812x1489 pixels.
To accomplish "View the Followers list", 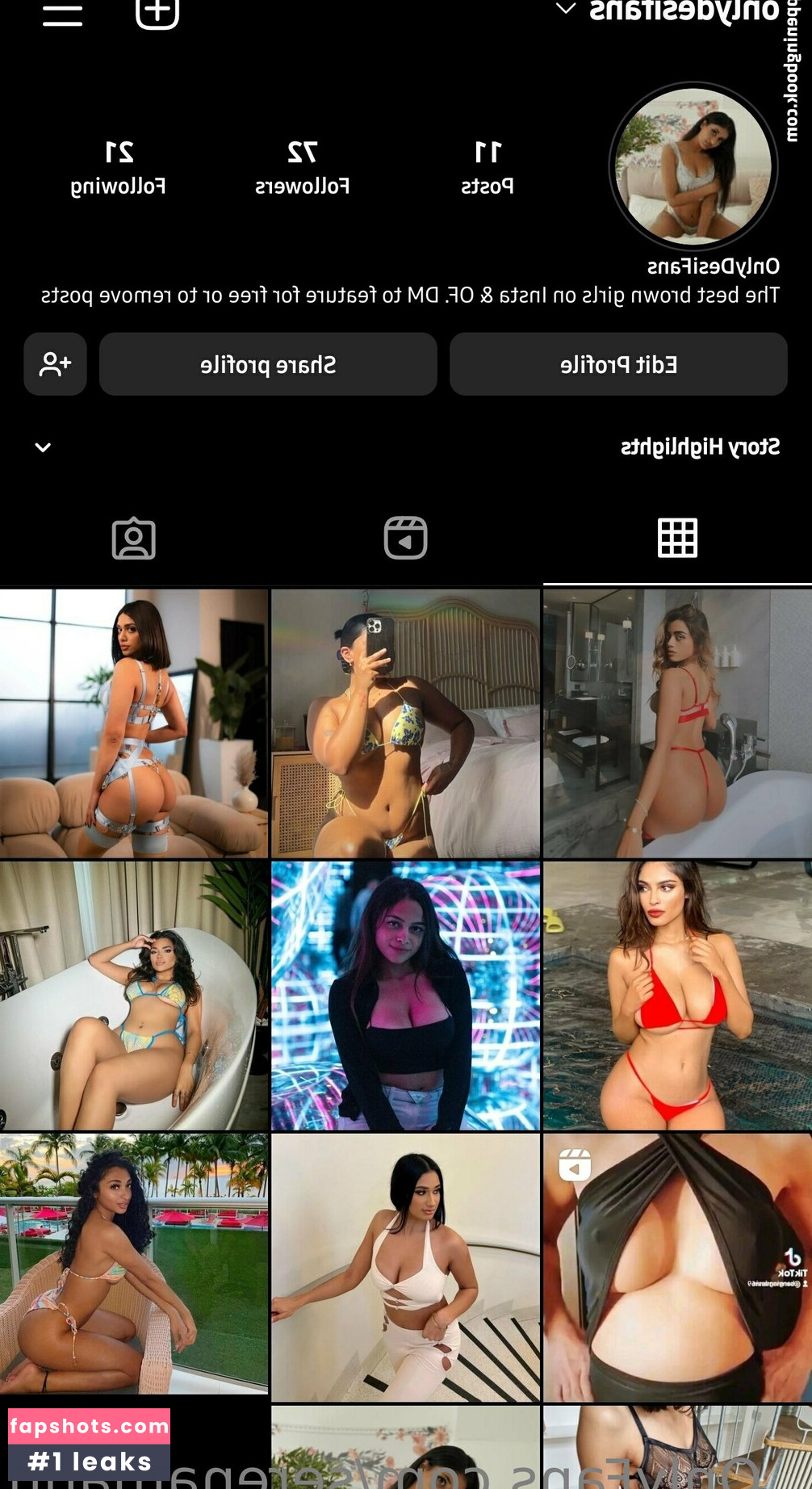I will click(x=302, y=168).
